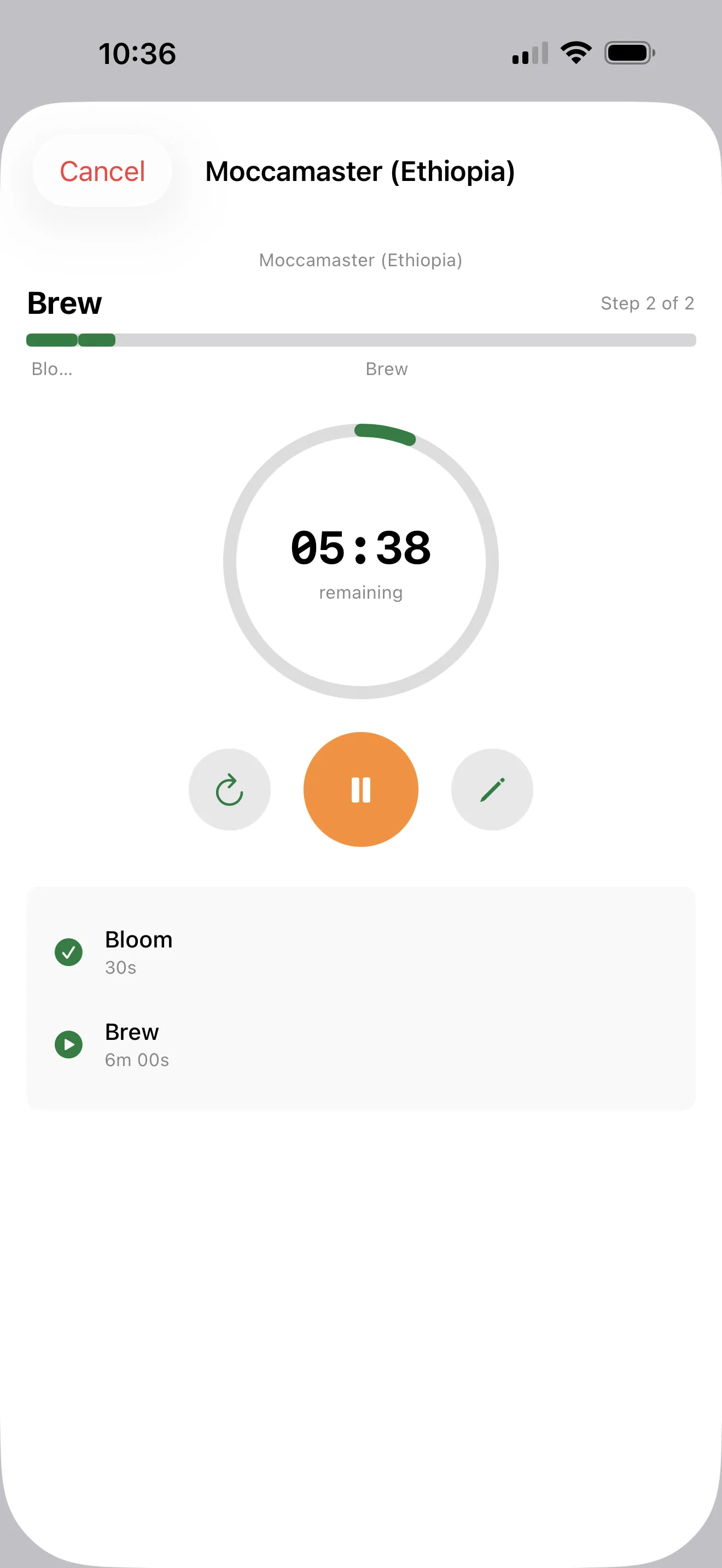Edit the recipe with the pencil icon

tap(492, 789)
